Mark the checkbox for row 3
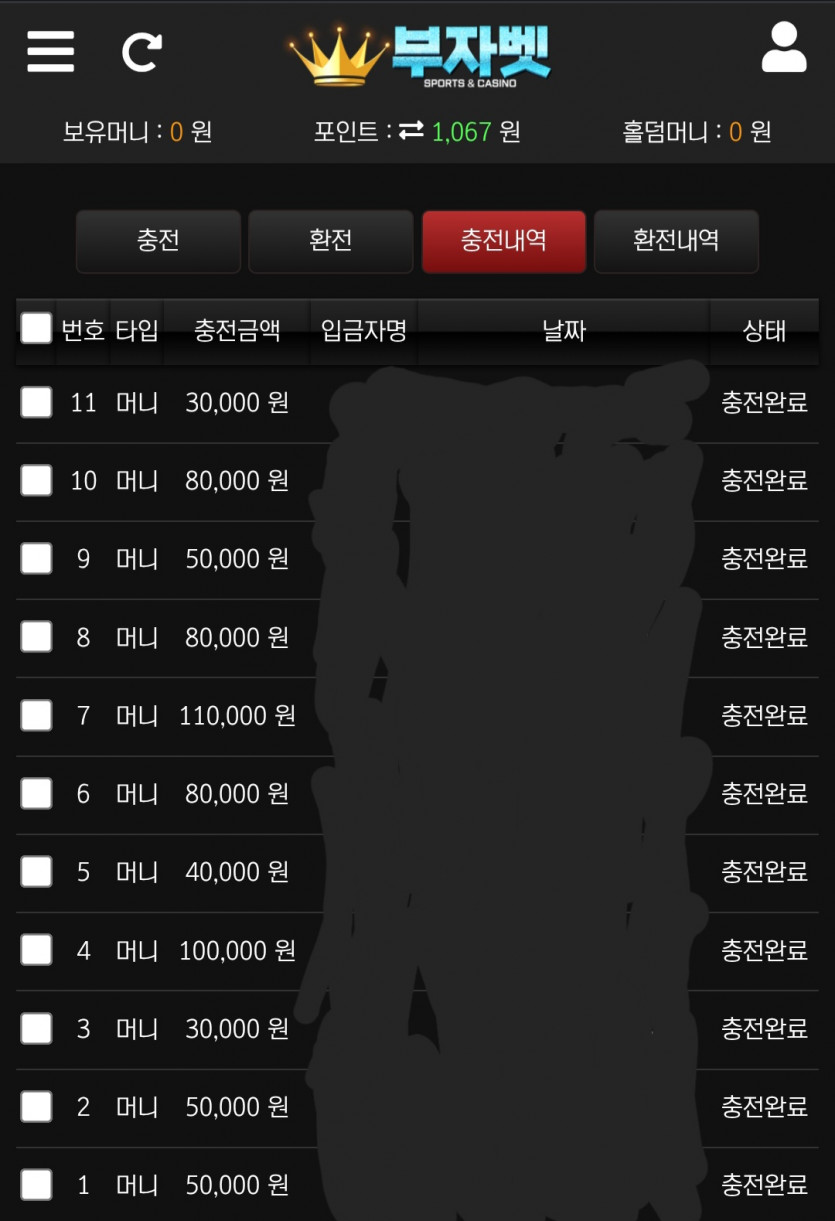This screenshot has height=1221, width=835. (36, 1028)
